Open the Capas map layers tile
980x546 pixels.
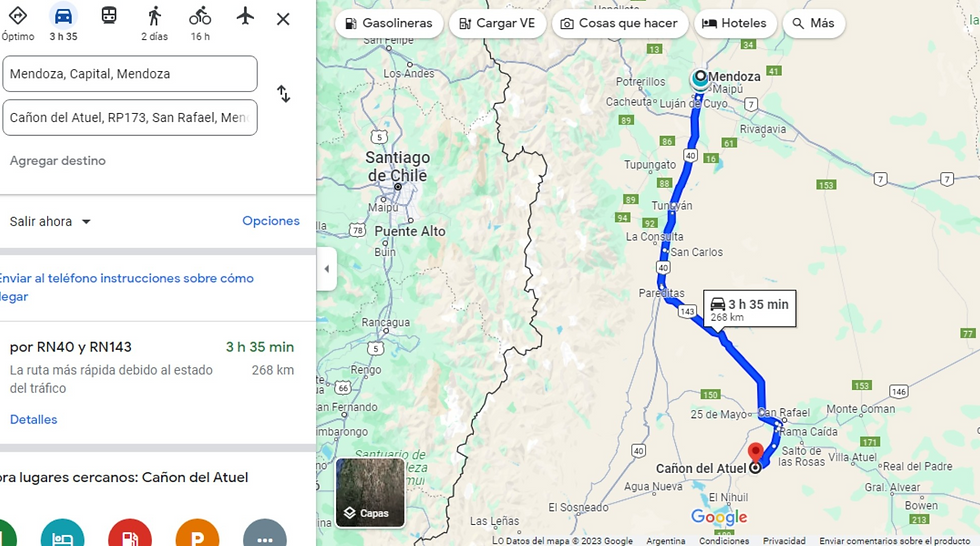(370, 492)
